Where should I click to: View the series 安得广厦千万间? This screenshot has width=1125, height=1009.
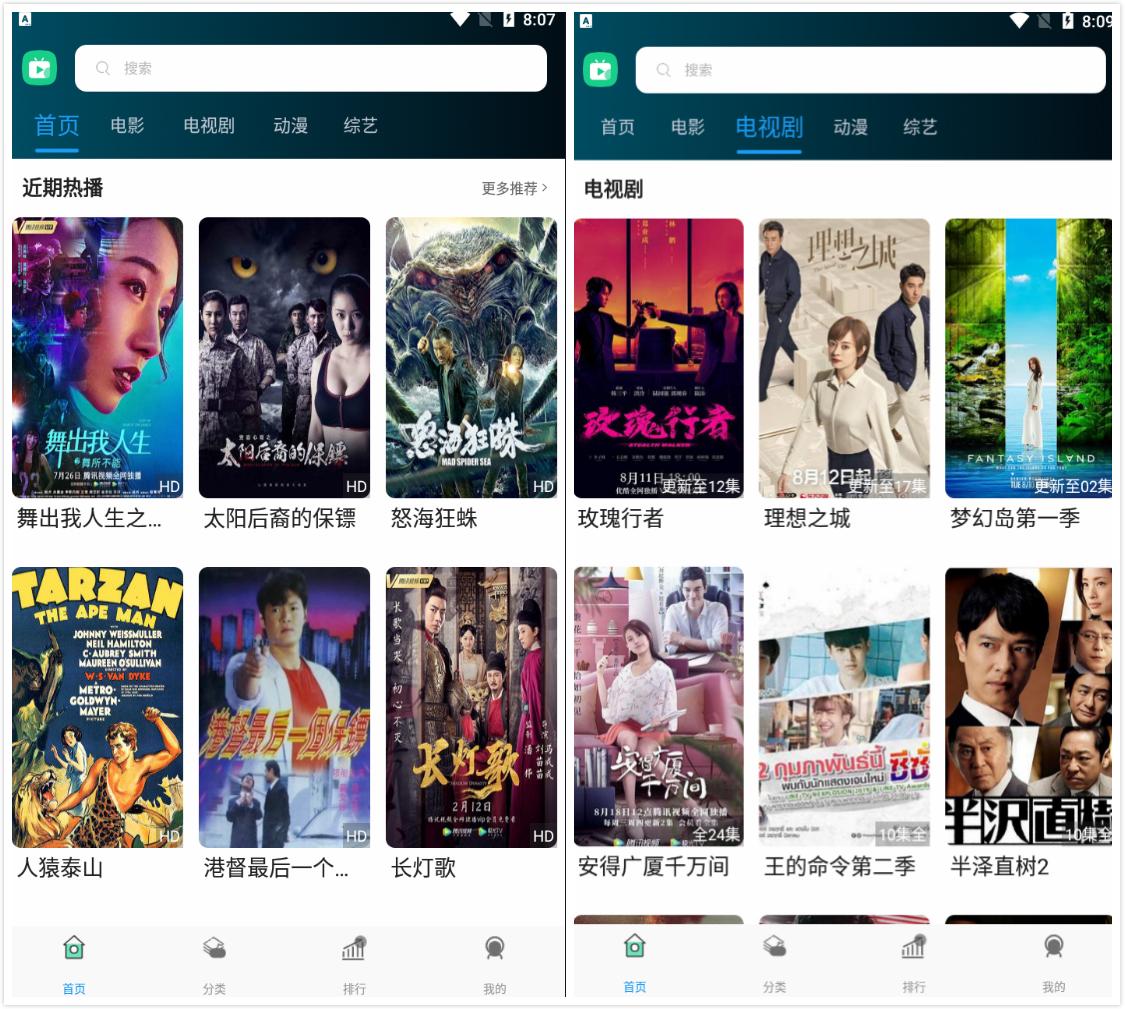[x=658, y=707]
